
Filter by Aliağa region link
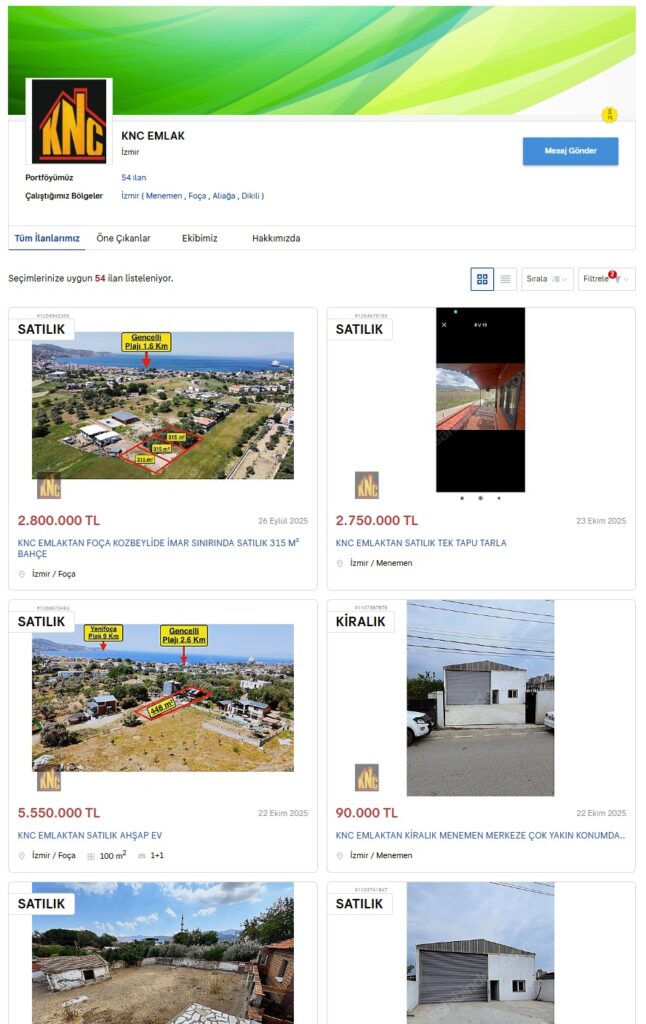click(x=224, y=196)
